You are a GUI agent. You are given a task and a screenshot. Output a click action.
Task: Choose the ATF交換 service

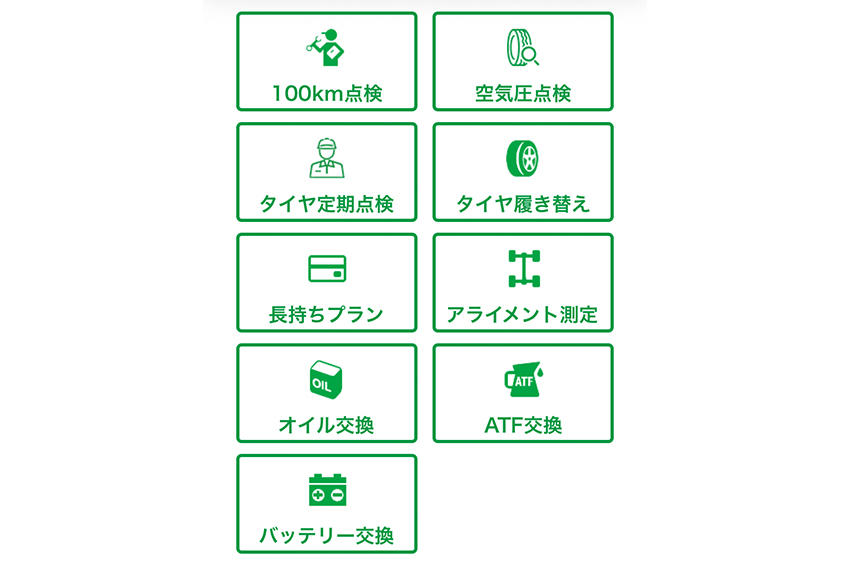522,393
